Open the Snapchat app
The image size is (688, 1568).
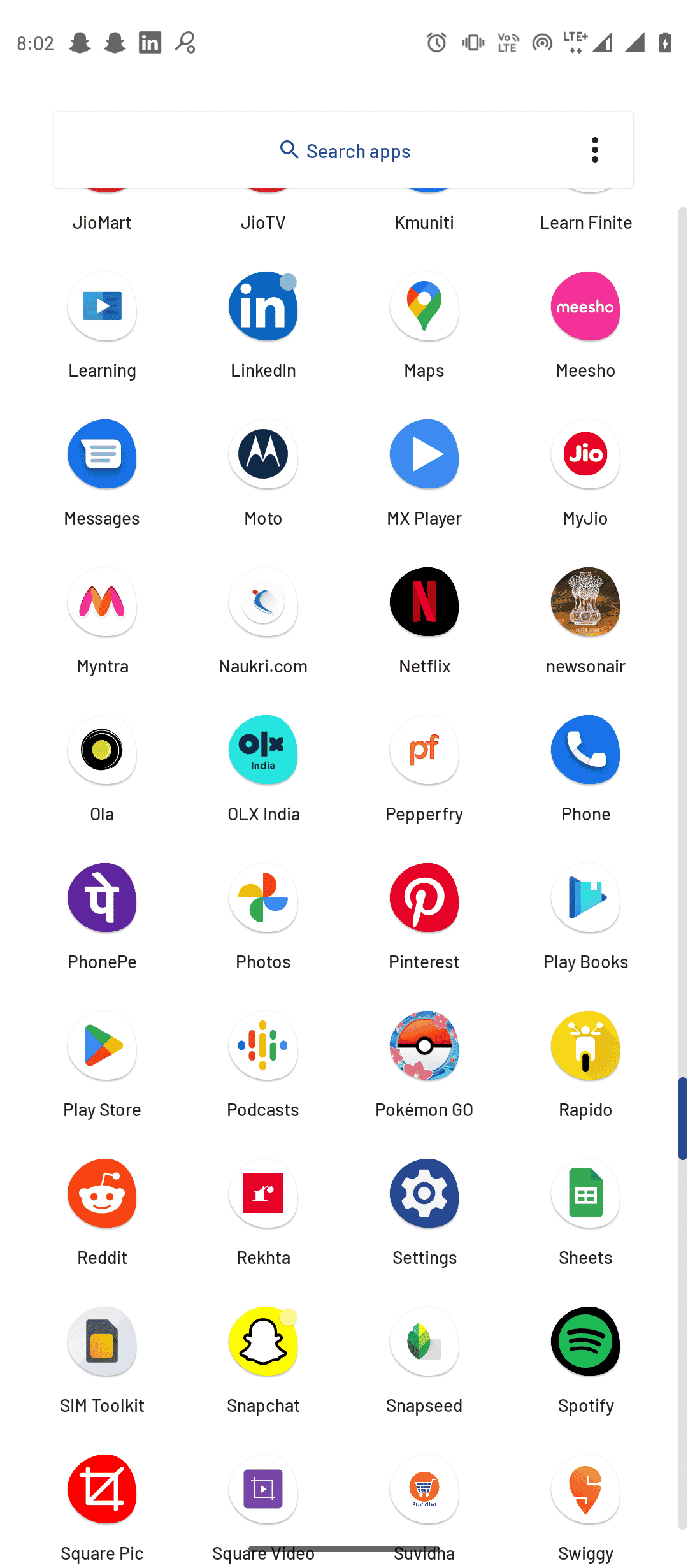263,1342
